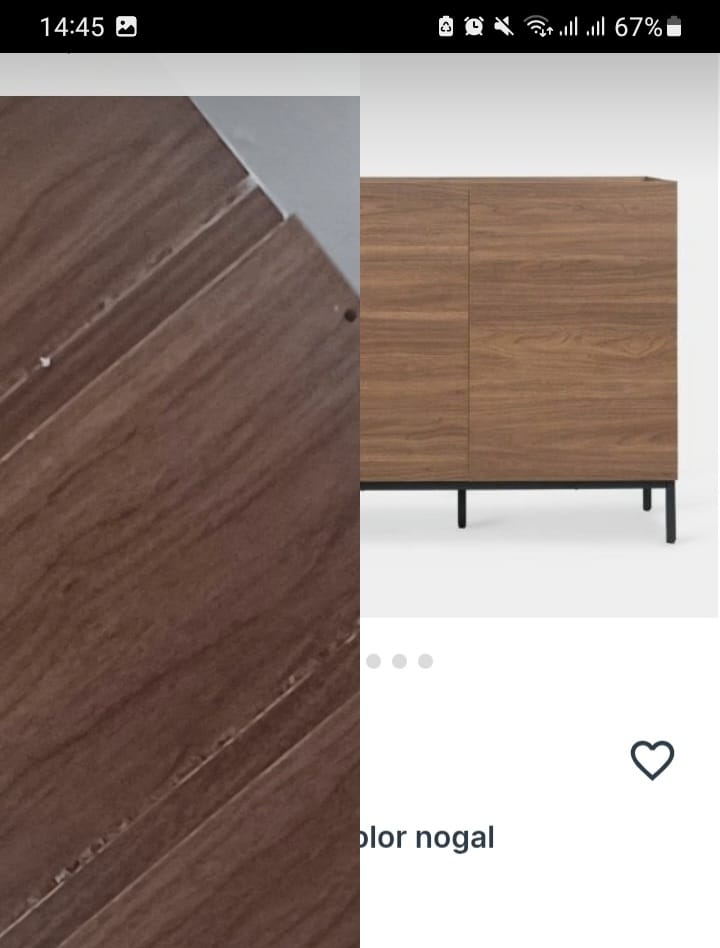Screen dimensions: 720x948
Task: Add the nogal sideboard to favorites
Action: click(652, 760)
